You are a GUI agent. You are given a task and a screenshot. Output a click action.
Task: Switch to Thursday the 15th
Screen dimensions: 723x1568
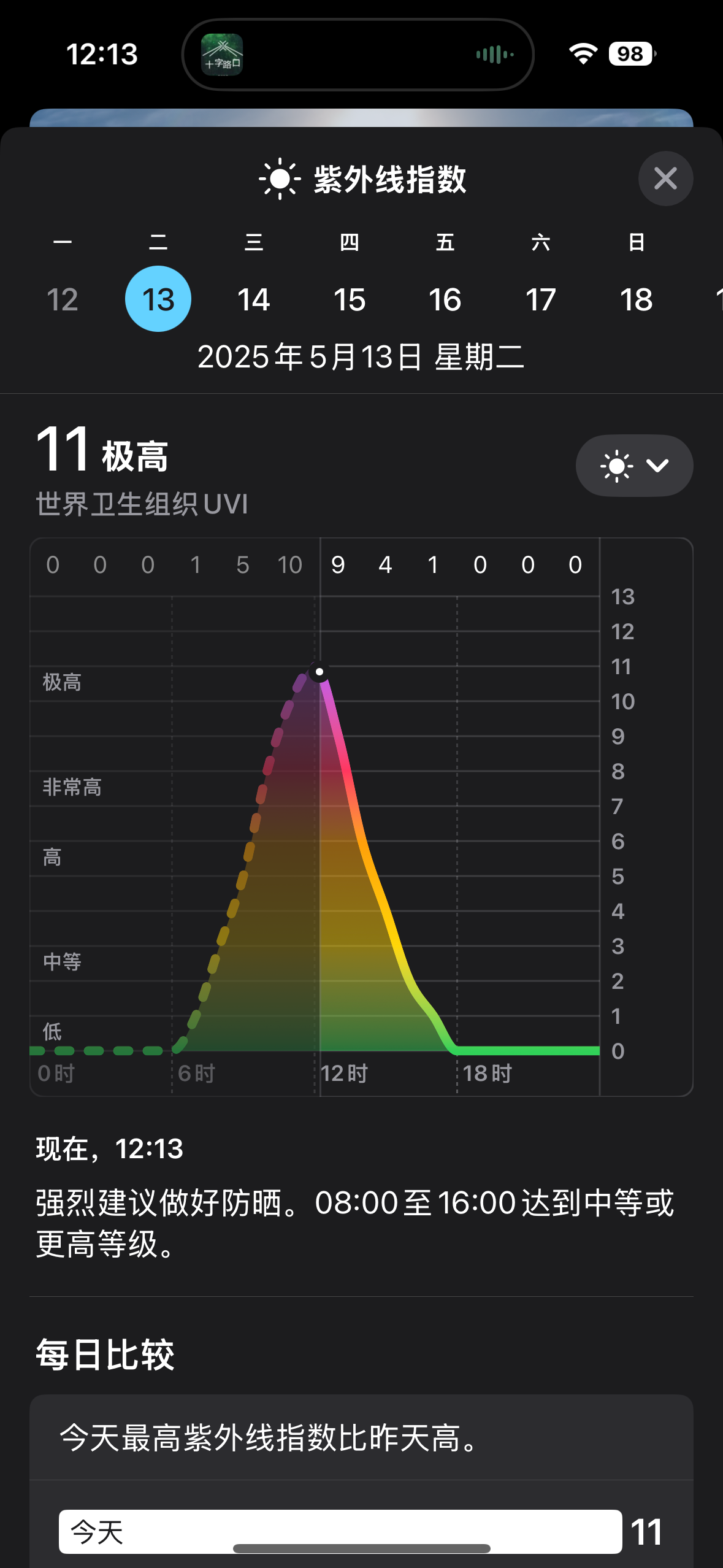[x=350, y=299]
